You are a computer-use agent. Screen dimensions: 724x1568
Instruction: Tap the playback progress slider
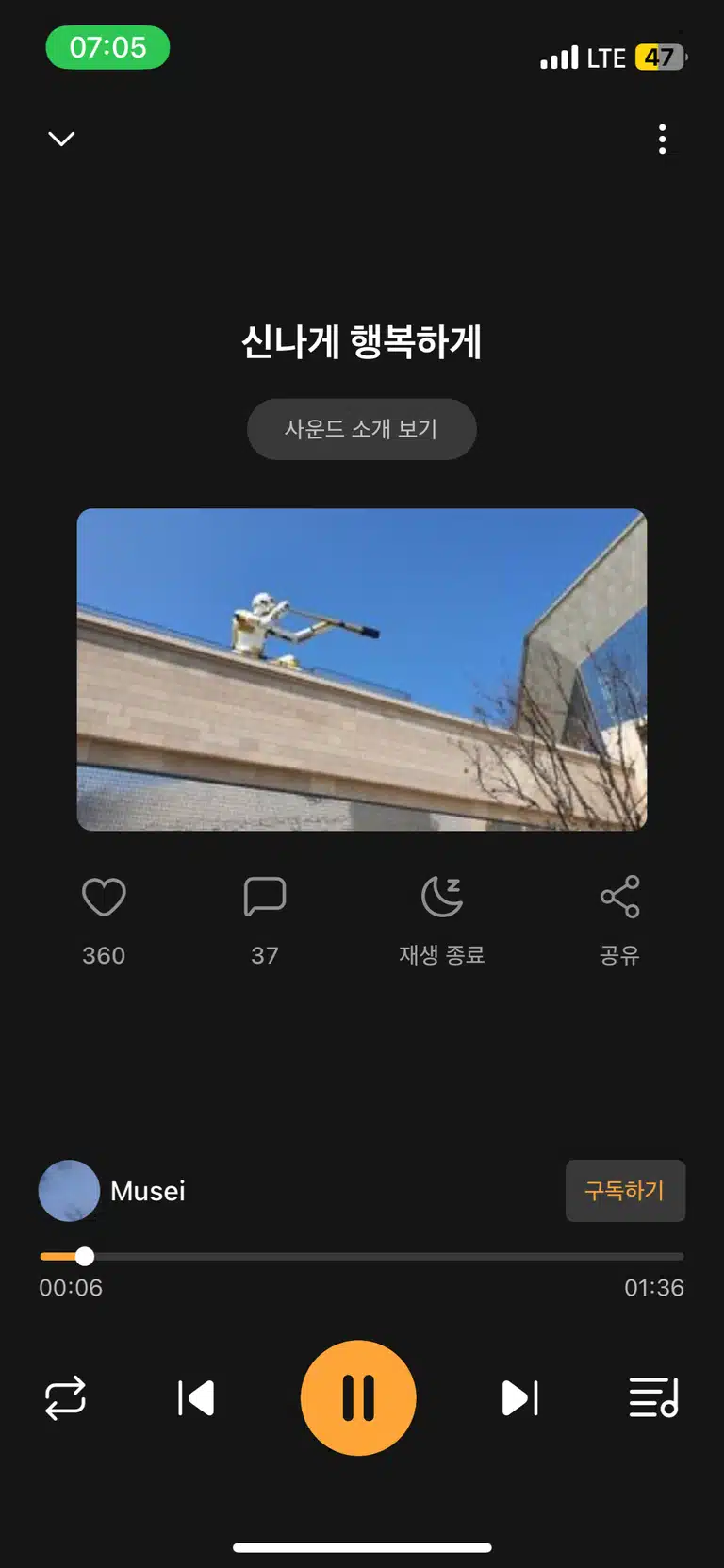[362, 1256]
